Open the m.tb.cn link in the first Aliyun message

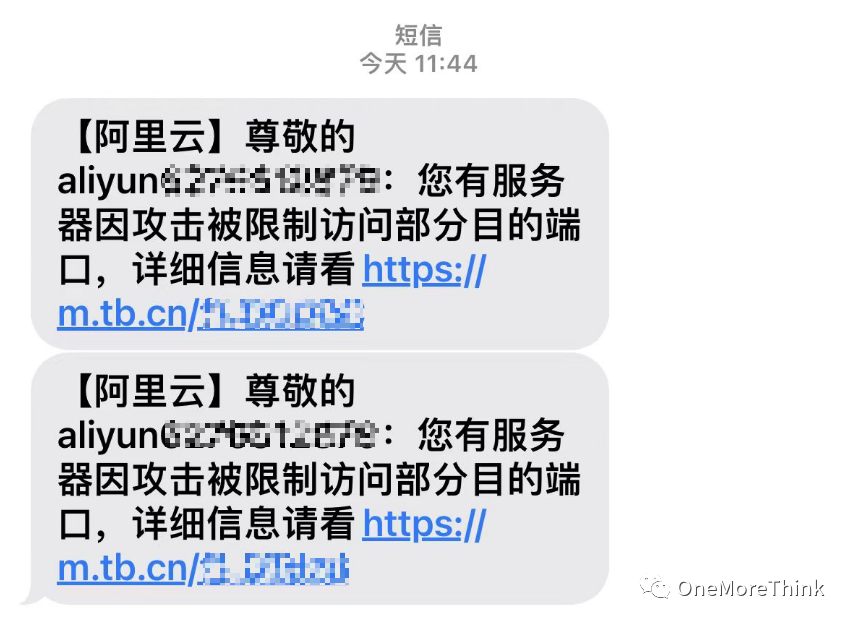[x=211, y=313]
